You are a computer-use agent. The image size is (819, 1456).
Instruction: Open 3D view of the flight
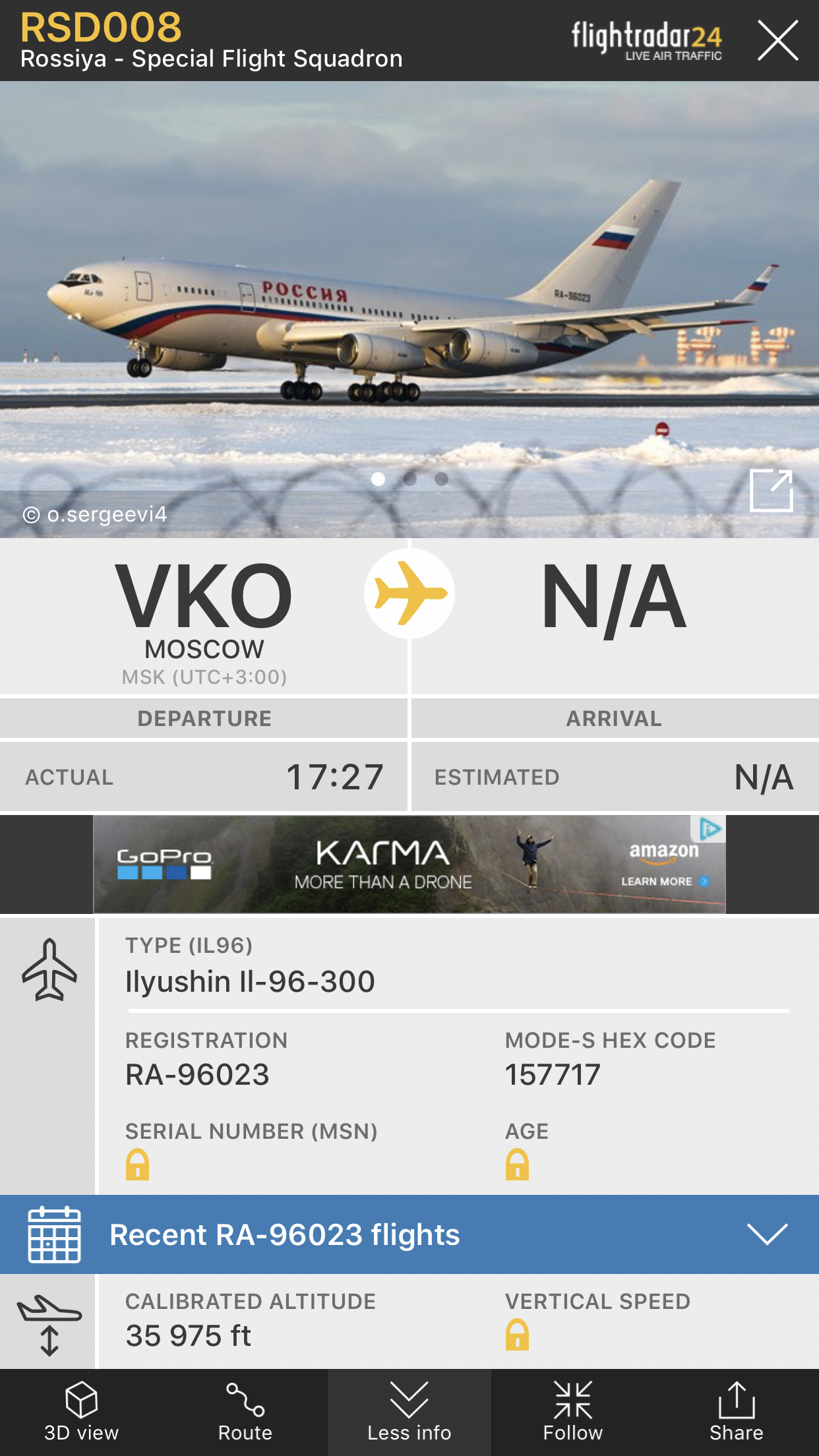[81, 1412]
